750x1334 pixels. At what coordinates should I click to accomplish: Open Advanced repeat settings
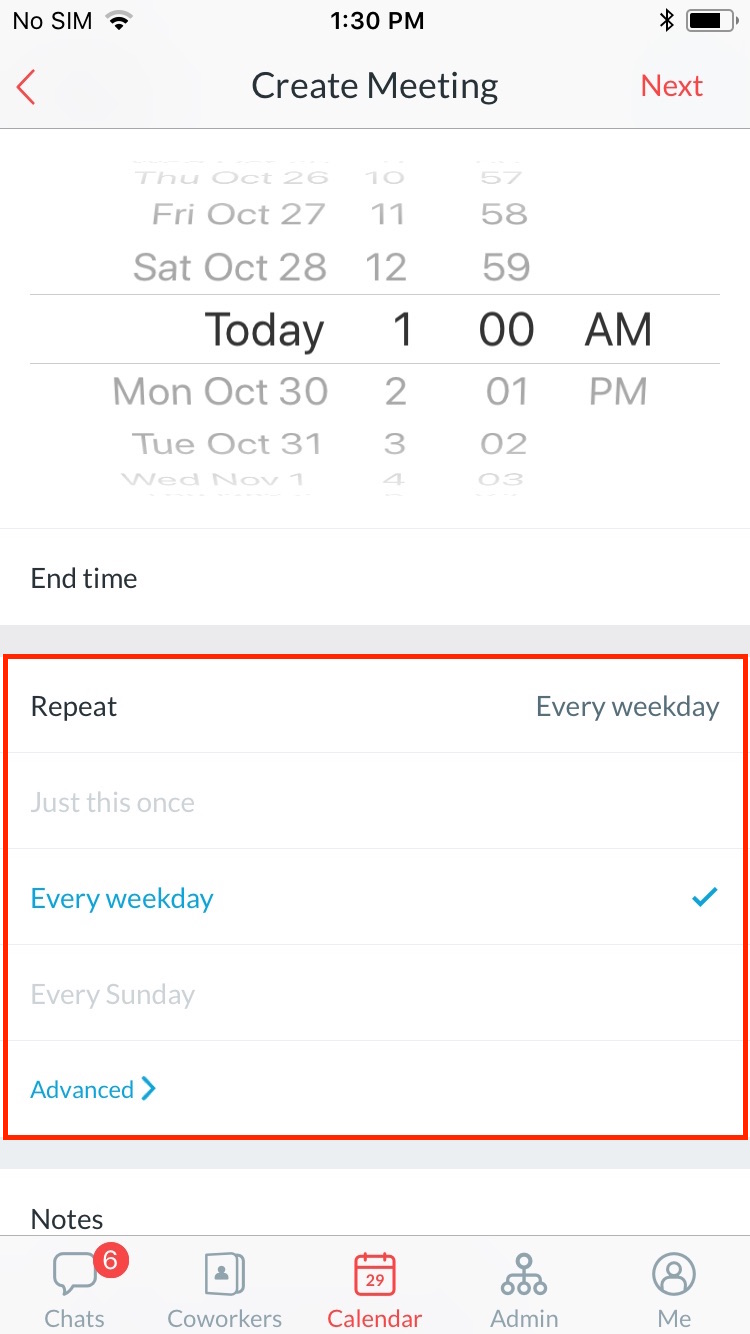click(94, 1089)
